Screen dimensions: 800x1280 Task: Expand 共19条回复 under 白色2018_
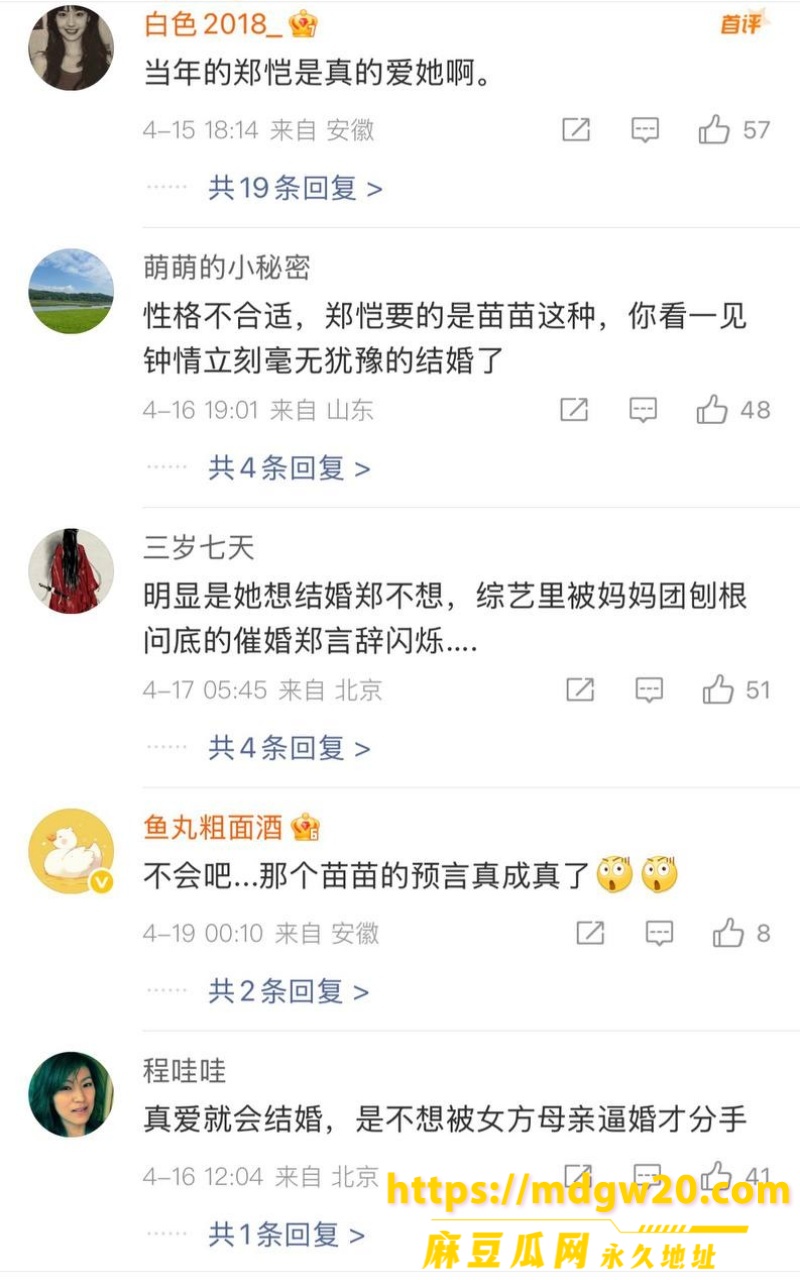[x=295, y=187]
